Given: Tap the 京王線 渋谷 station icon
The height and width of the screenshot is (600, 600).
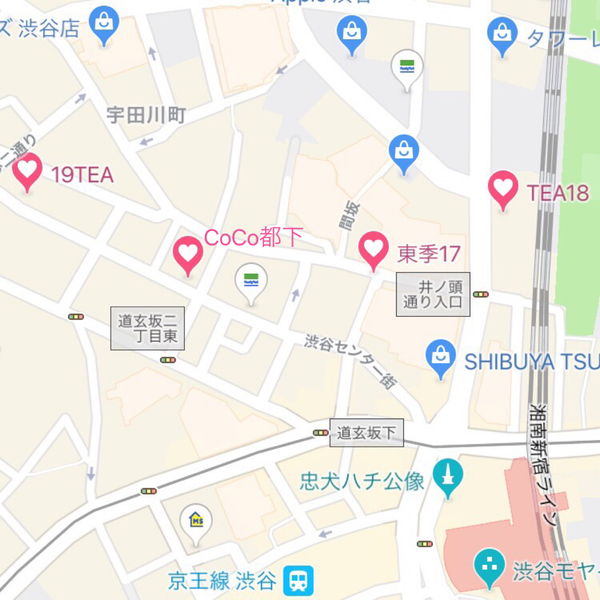Looking at the screenshot, I should coord(297,579).
